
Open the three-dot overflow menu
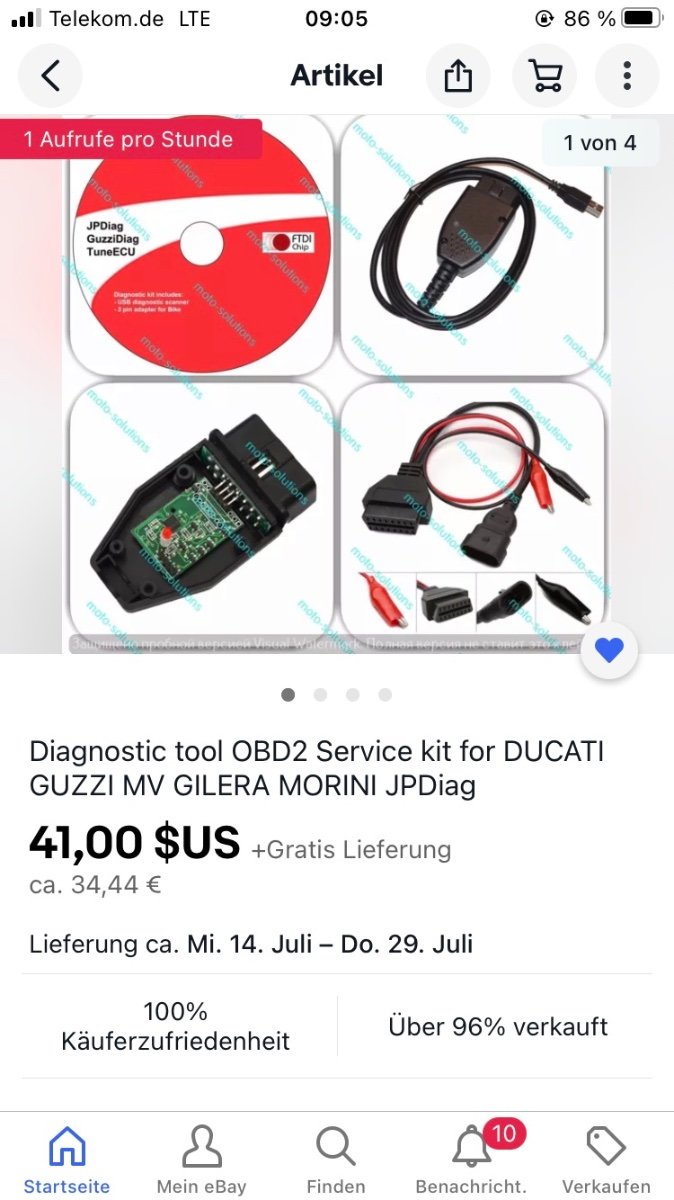(627, 76)
